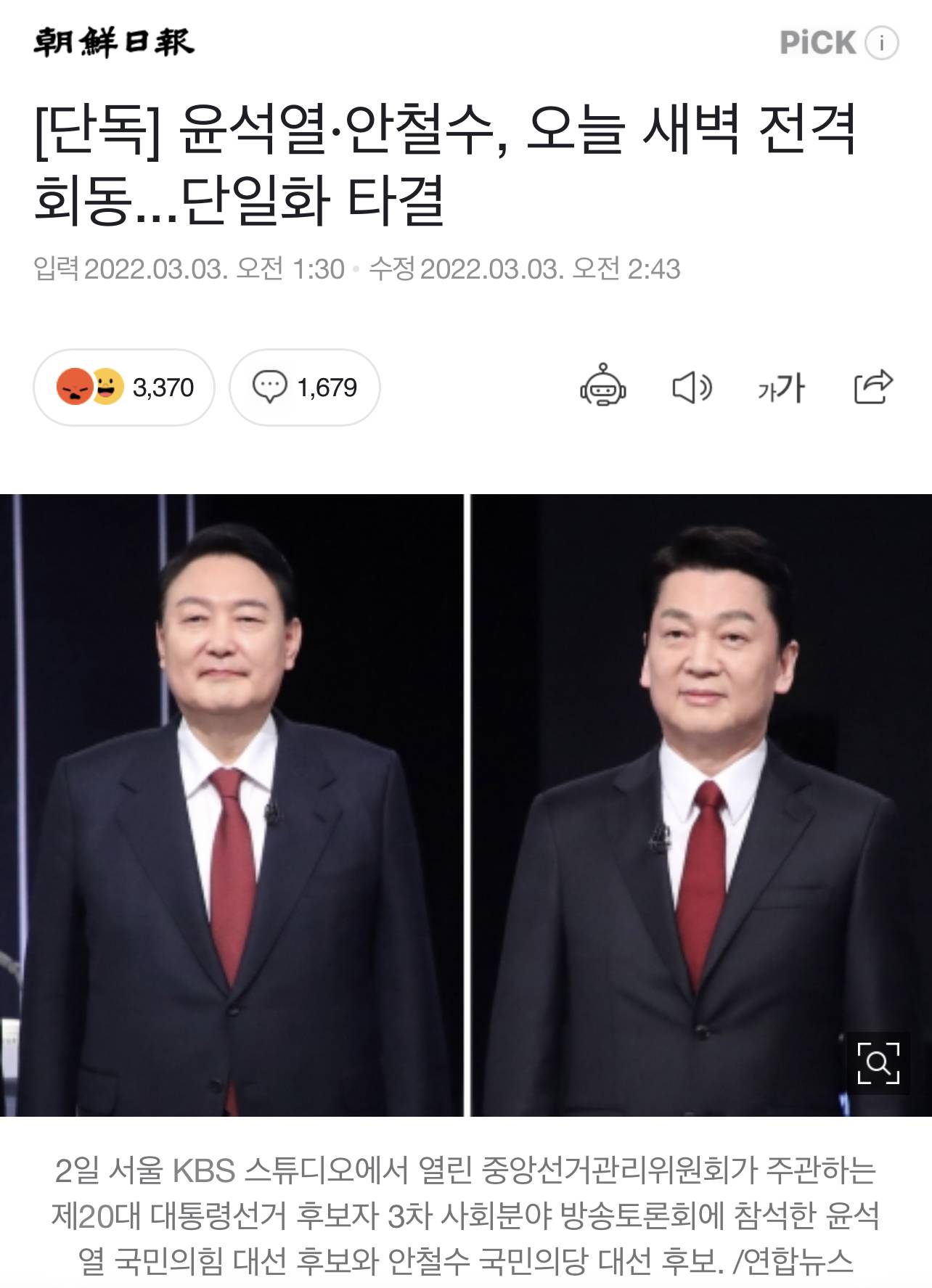The image size is (932, 1288).
Task: Adjust the font size with 가가
Action: [x=781, y=387]
